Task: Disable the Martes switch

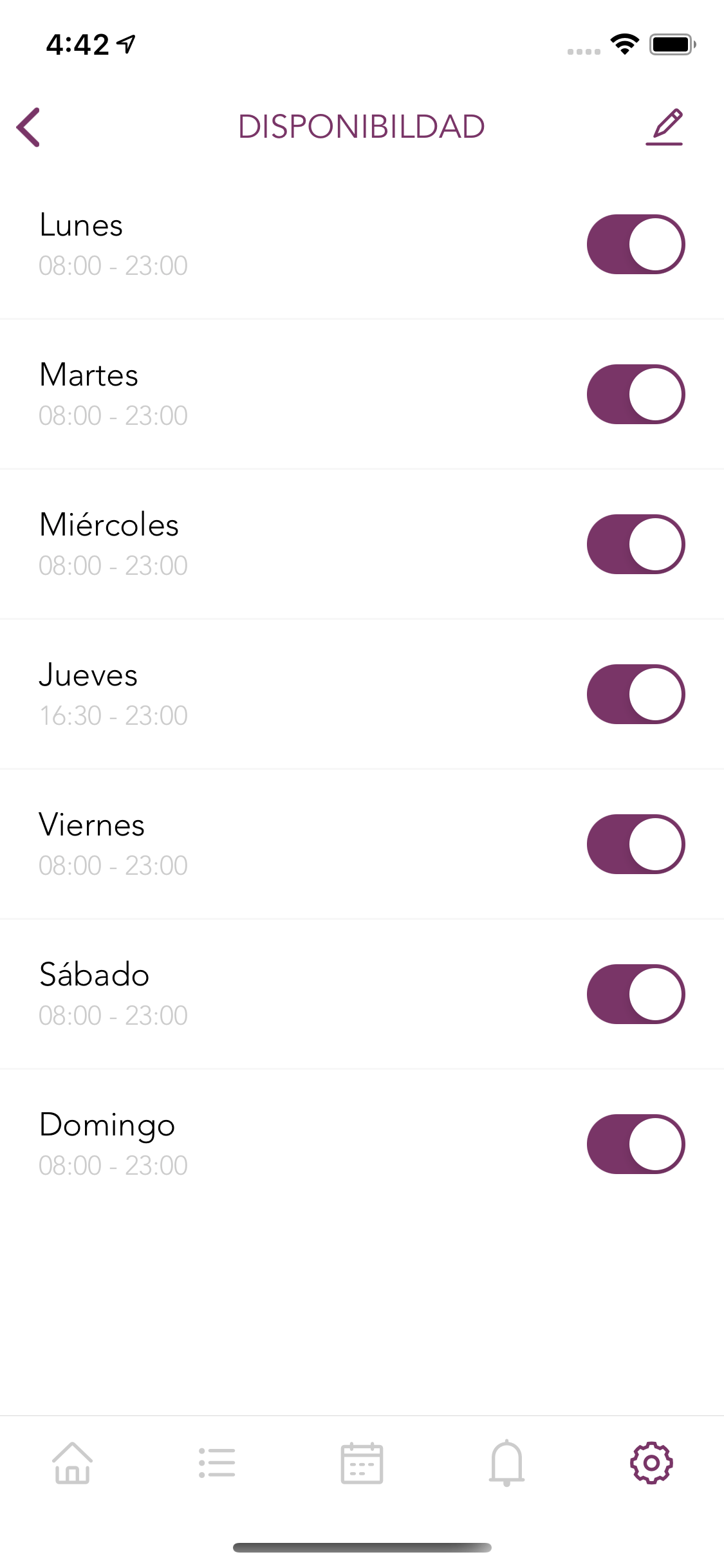Action: coord(636,395)
